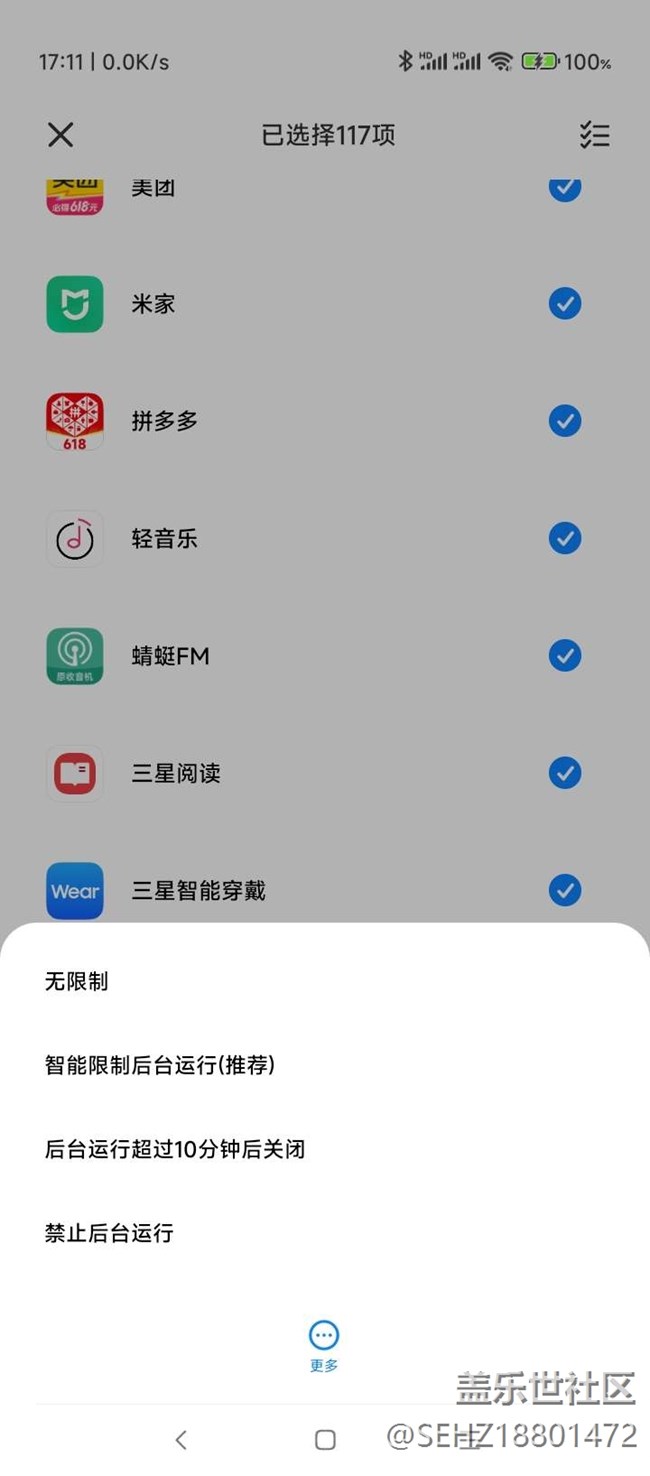
Task: Close the selection mode with the X
Action: click(61, 135)
